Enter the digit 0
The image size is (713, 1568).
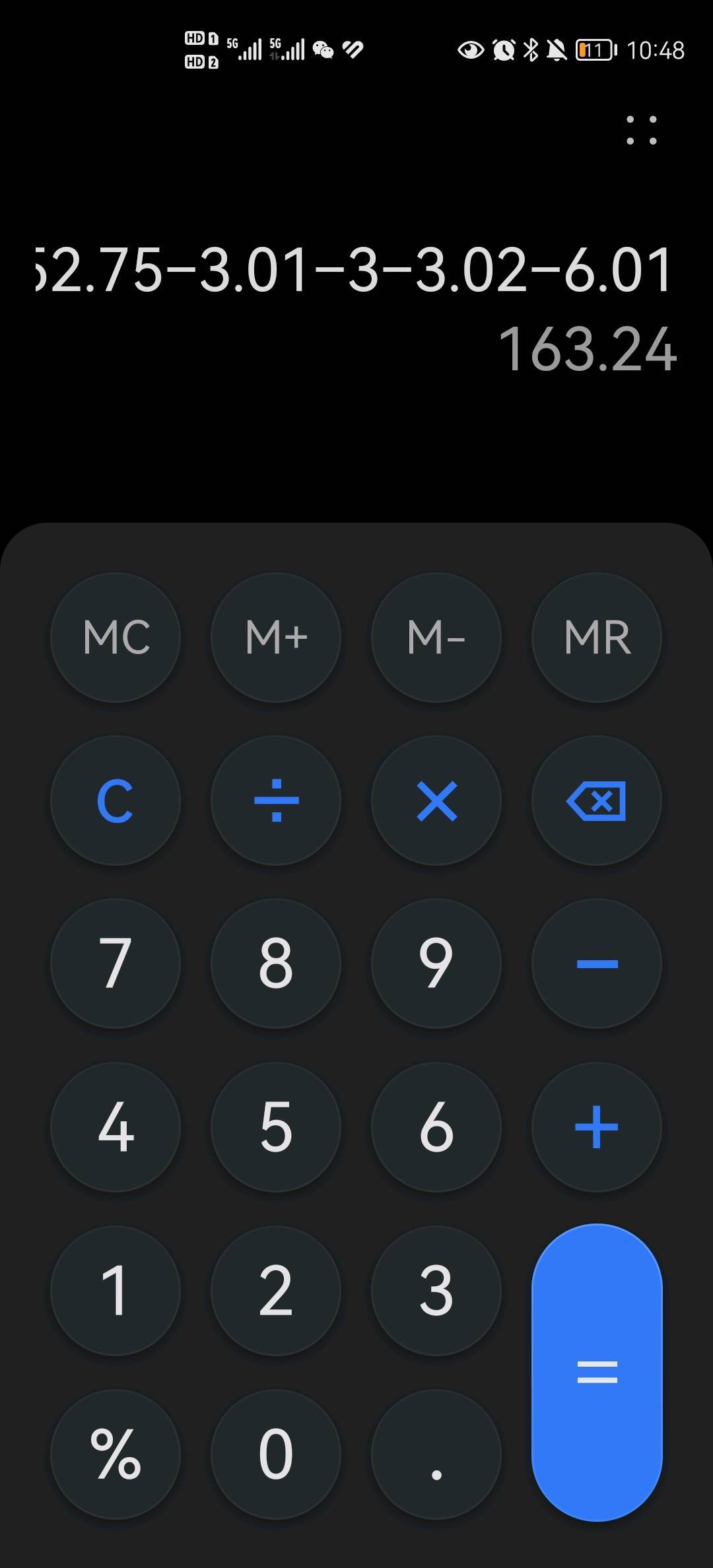[x=276, y=1454]
